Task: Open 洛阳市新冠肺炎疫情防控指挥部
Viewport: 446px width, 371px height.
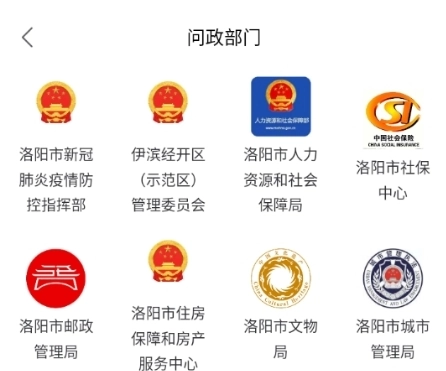Action: (x=56, y=147)
